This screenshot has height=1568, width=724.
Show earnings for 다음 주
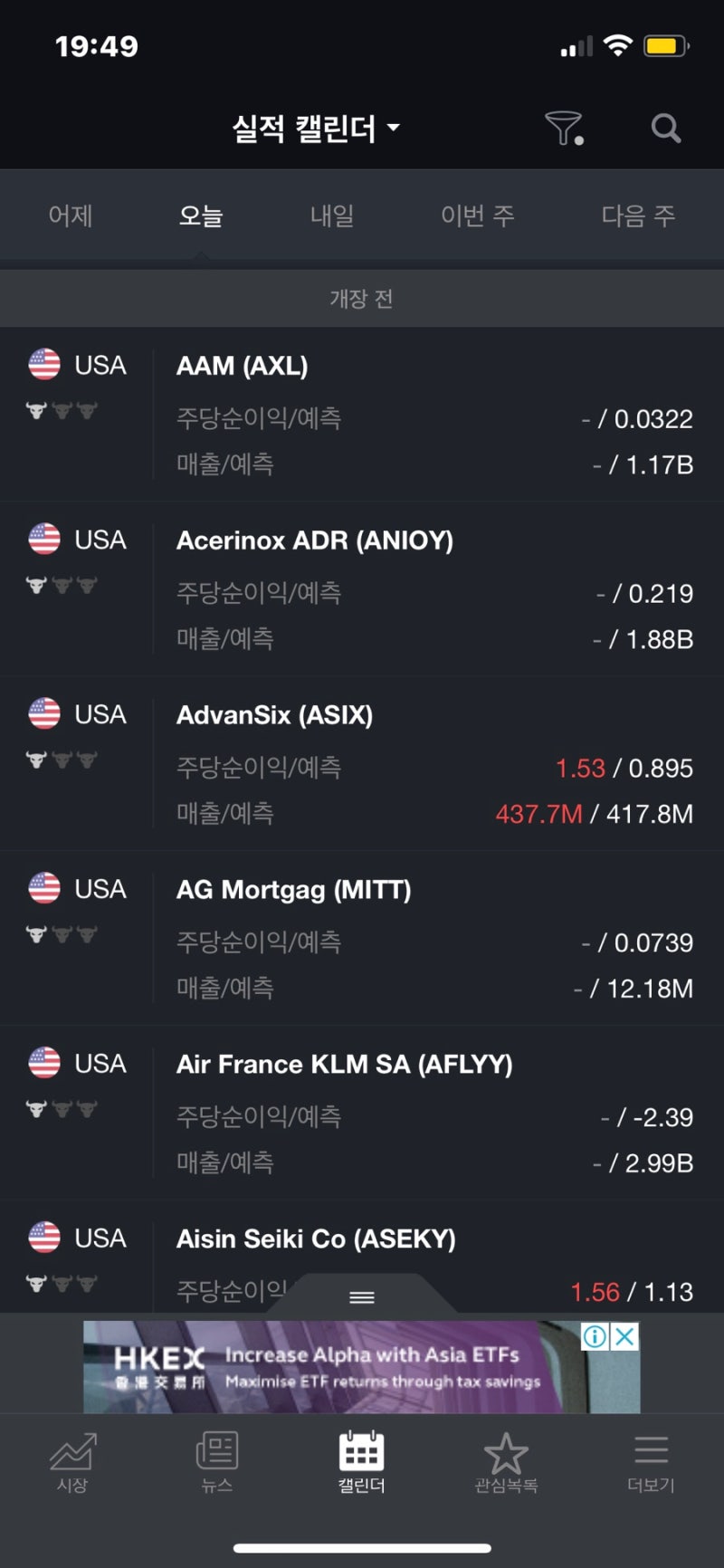[x=638, y=215]
